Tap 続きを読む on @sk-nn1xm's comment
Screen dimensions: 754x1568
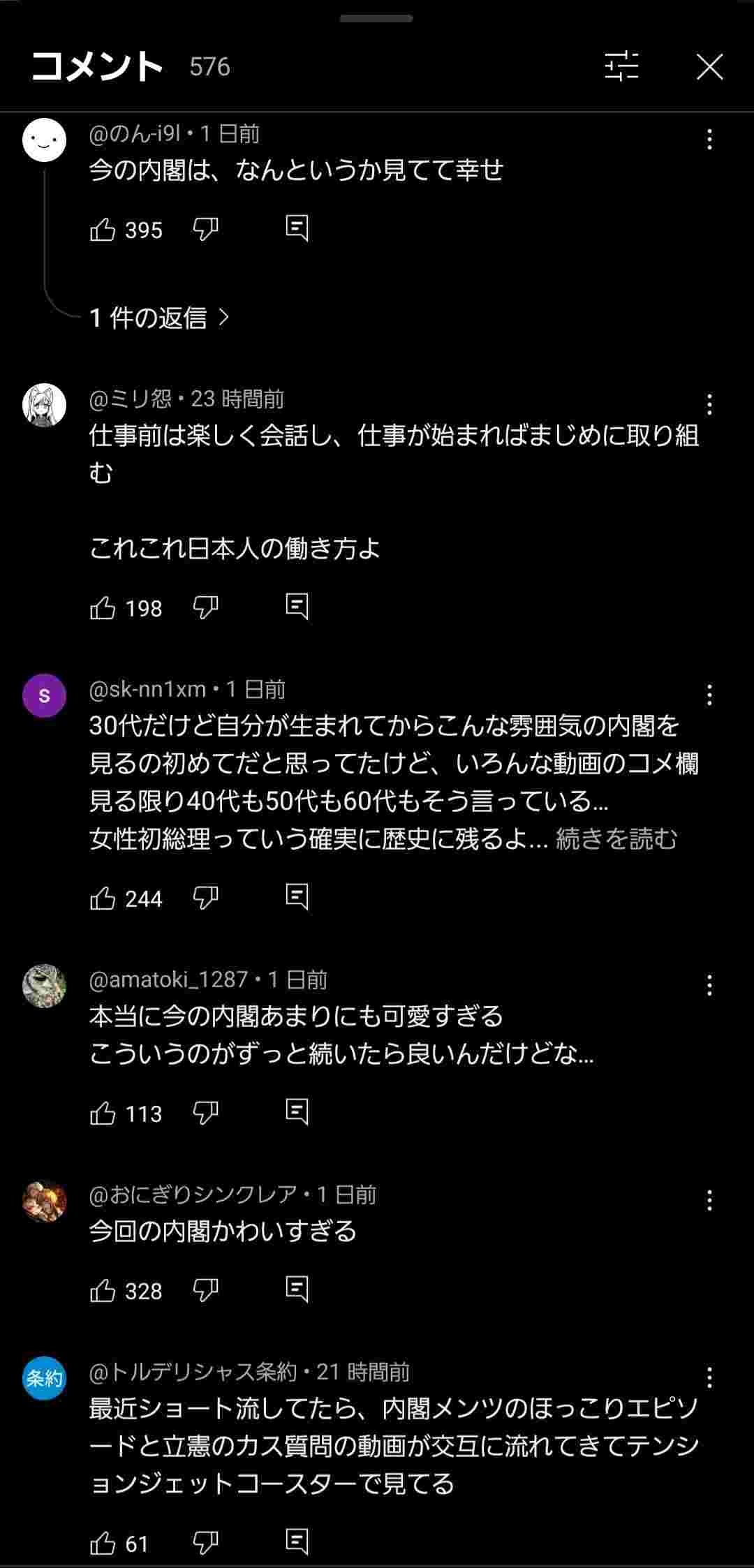616,838
